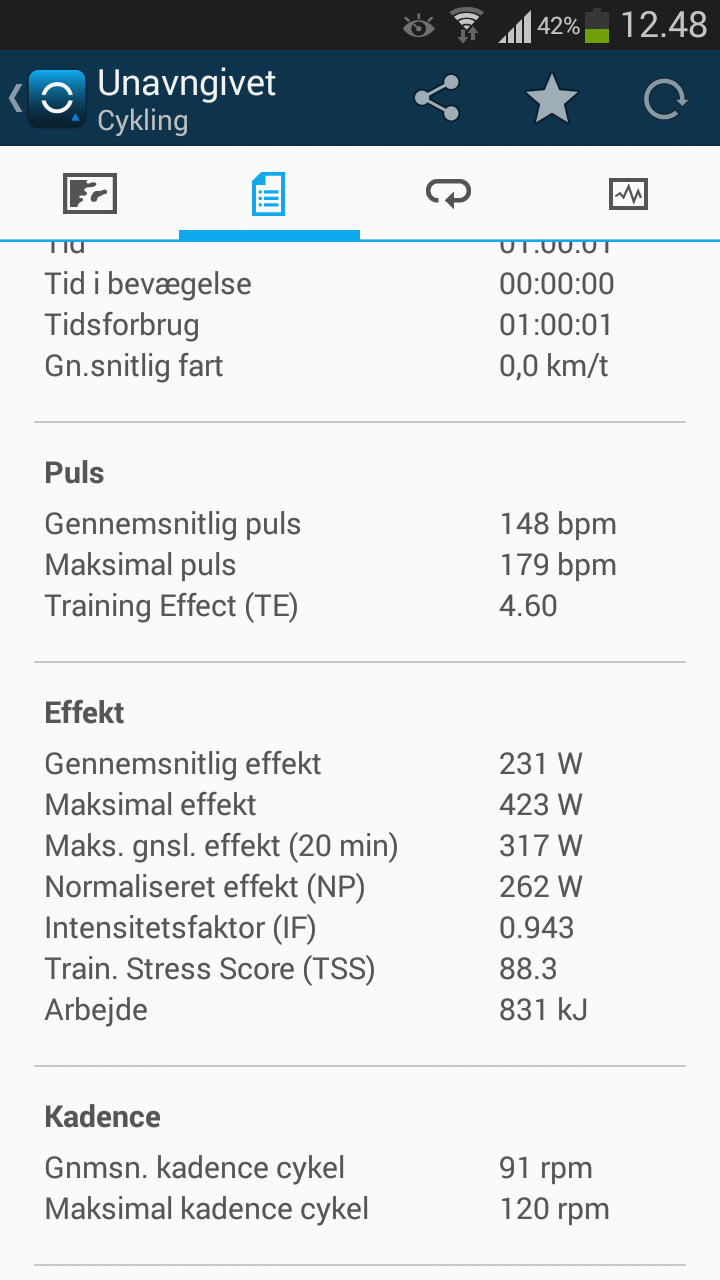This screenshot has width=720, height=1280.
Task: Refresh the activity data
Action: [x=665, y=99]
